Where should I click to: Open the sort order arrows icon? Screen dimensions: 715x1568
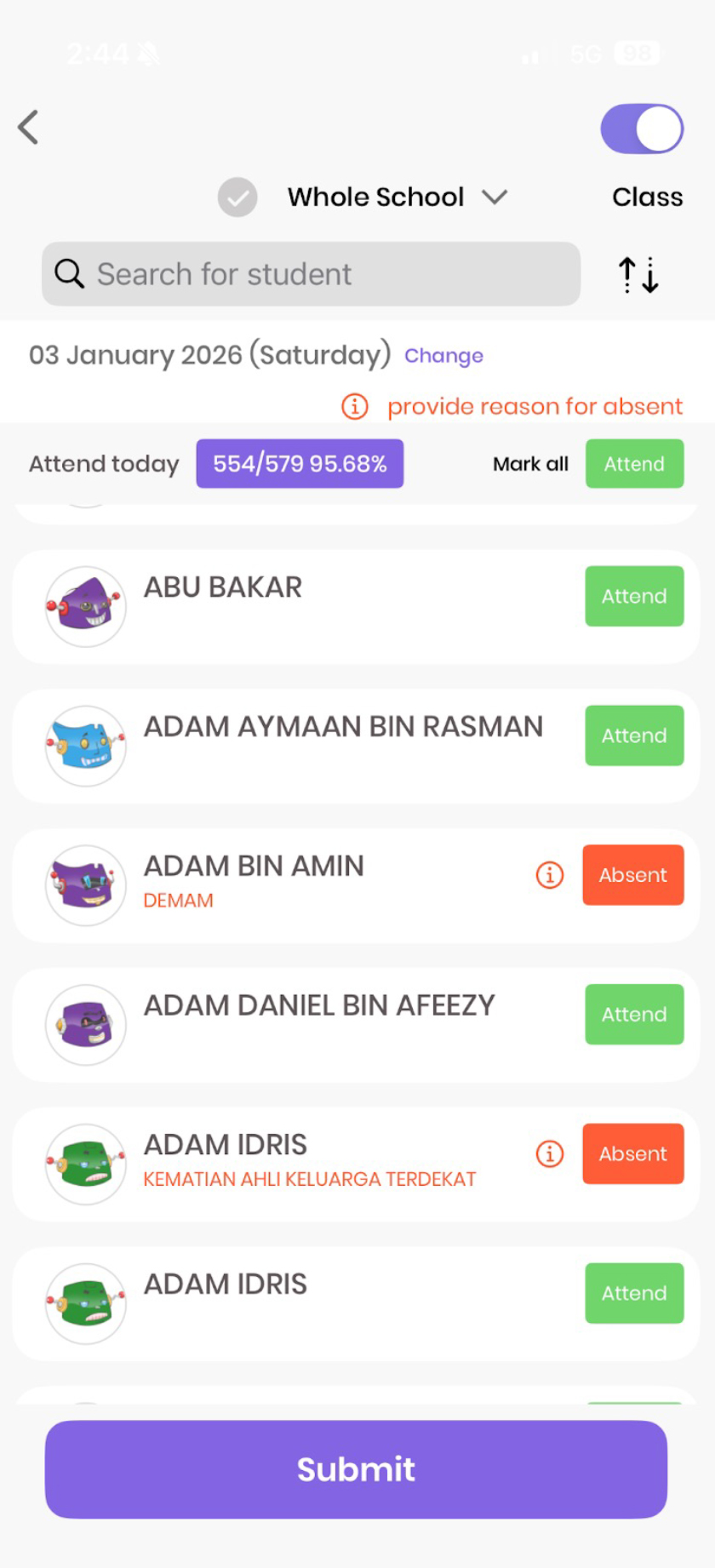coord(638,275)
